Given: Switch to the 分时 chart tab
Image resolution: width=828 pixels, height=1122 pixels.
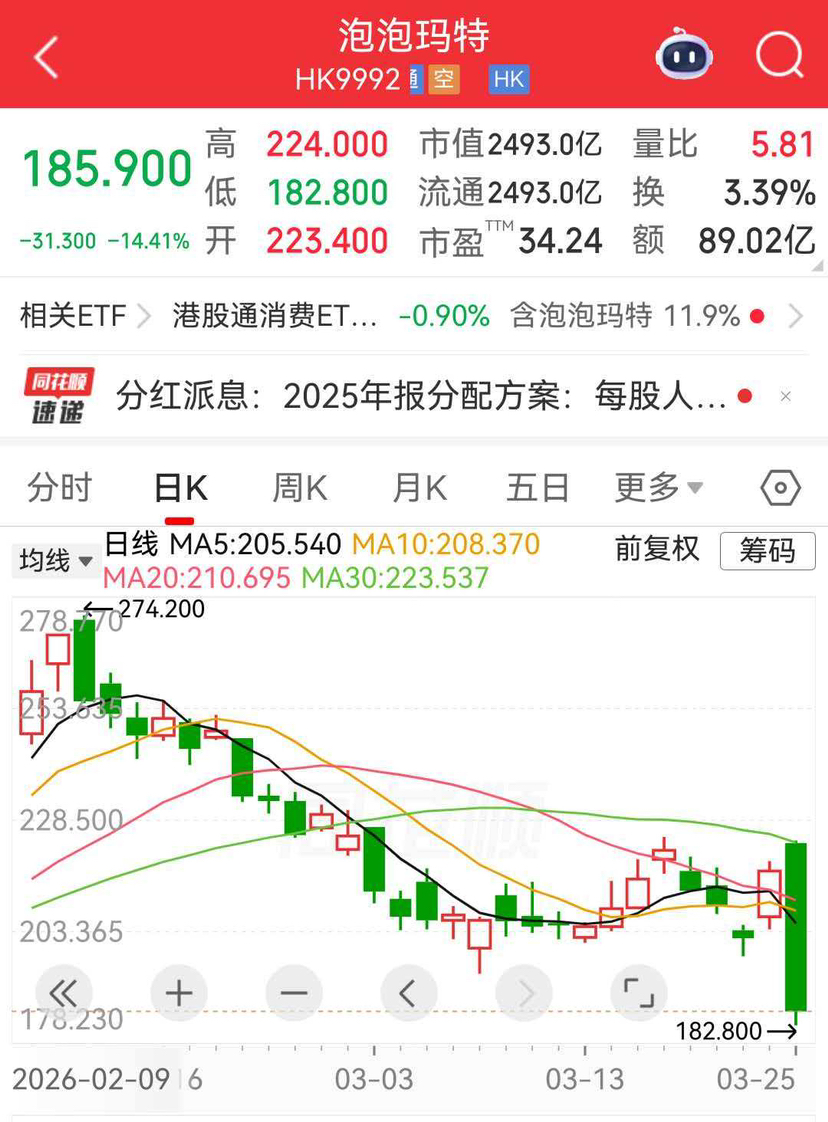Looking at the screenshot, I should point(59,488).
